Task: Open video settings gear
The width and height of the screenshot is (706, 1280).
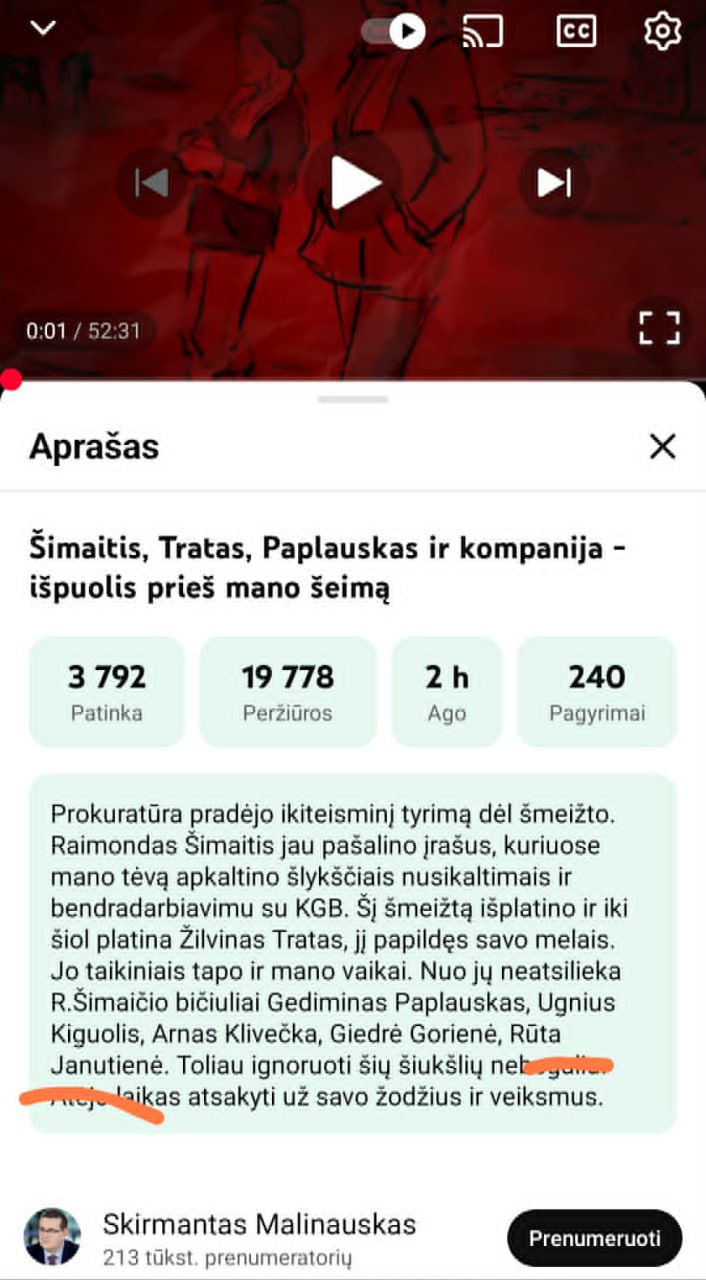Action: click(662, 32)
